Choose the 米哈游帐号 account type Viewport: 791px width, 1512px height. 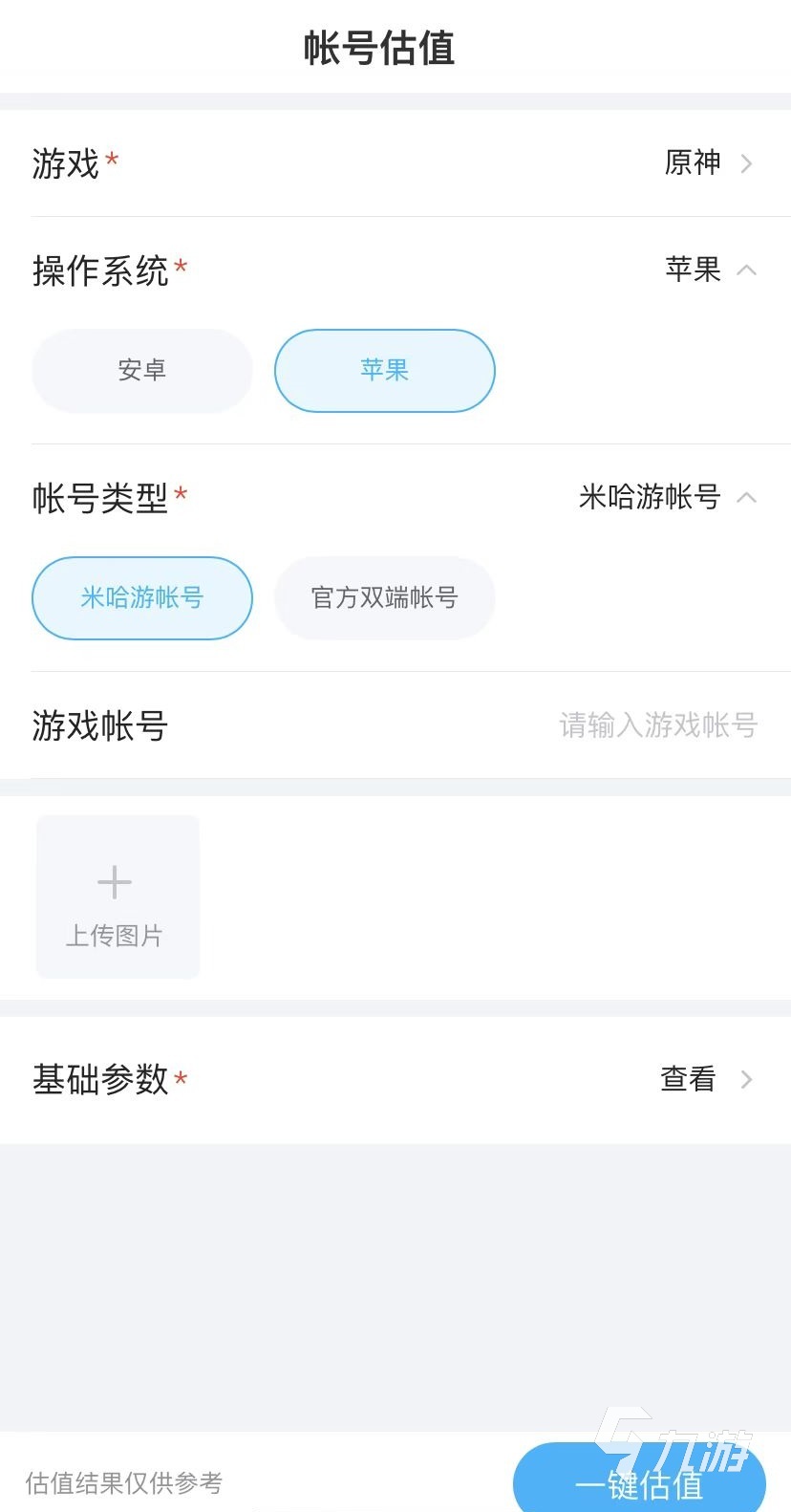coord(142,598)
